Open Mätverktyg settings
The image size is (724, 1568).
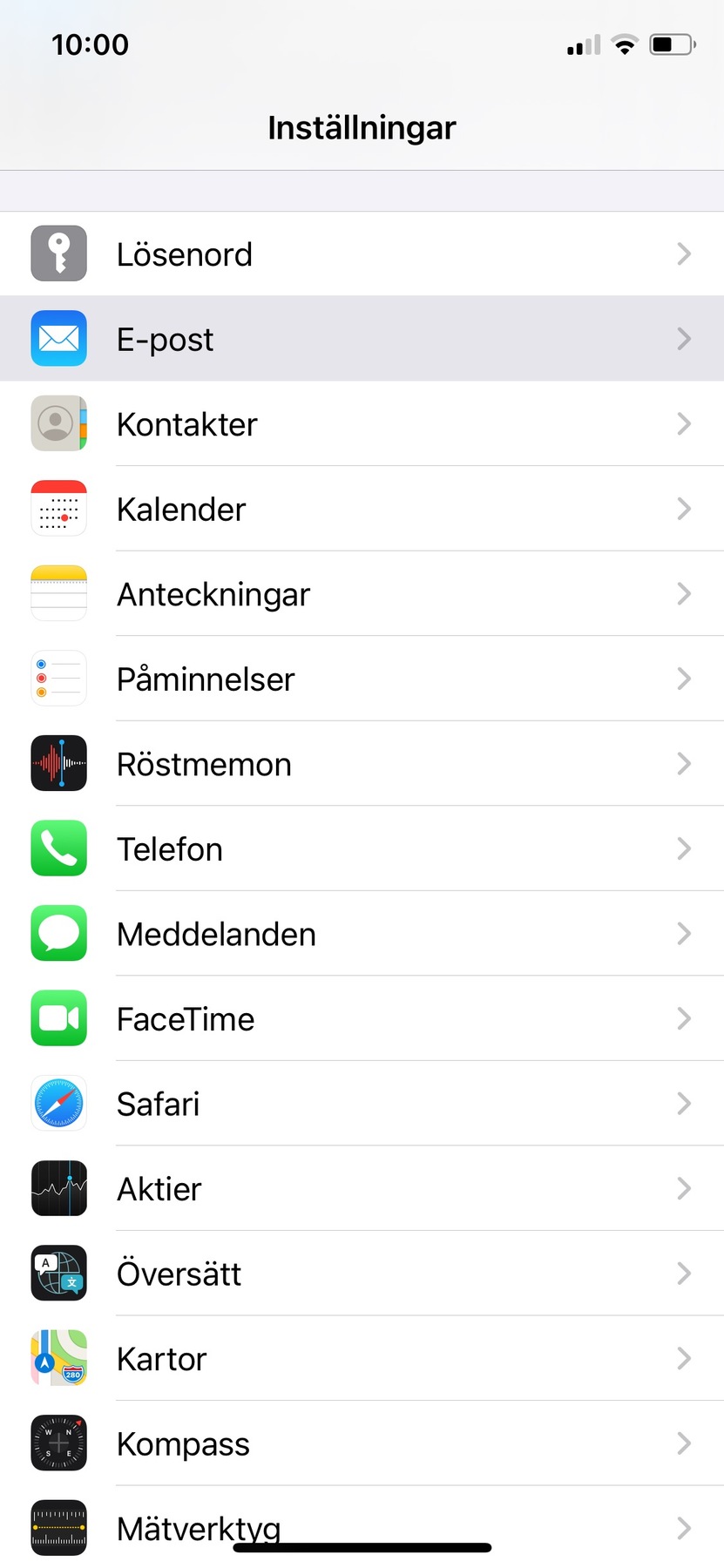coord(362,1520)
